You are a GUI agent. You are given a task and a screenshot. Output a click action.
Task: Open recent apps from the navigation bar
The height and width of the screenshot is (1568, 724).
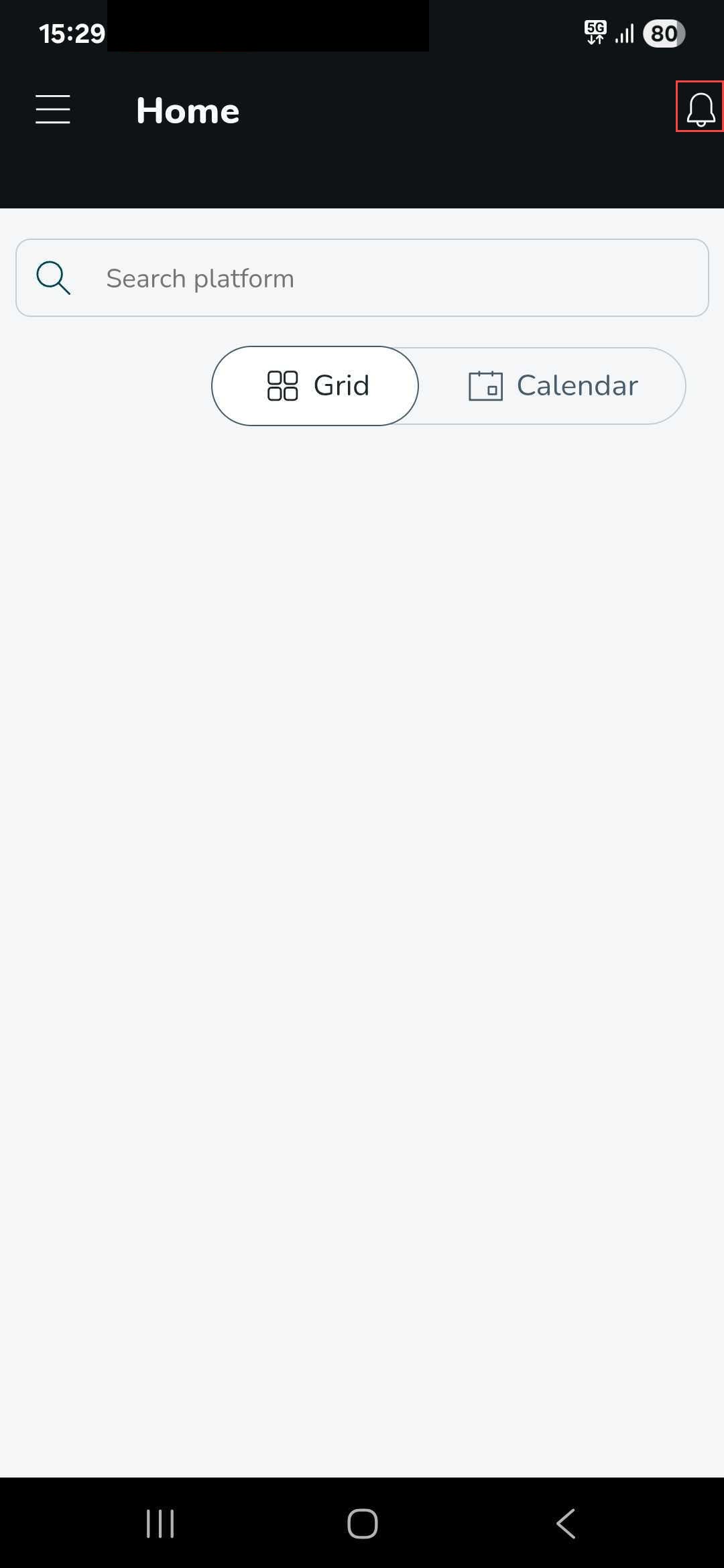coord(160,1523)
